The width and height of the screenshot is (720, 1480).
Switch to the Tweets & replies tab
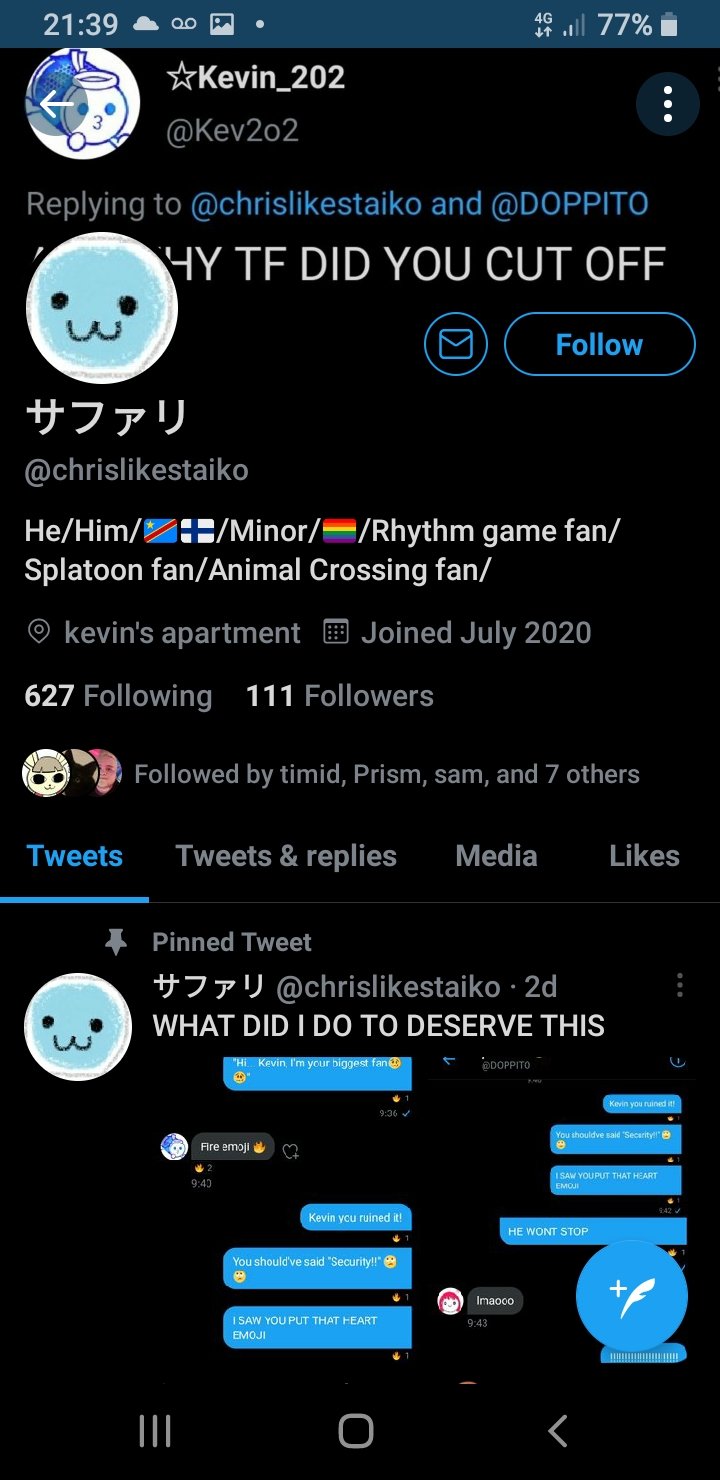pos(286,856)
